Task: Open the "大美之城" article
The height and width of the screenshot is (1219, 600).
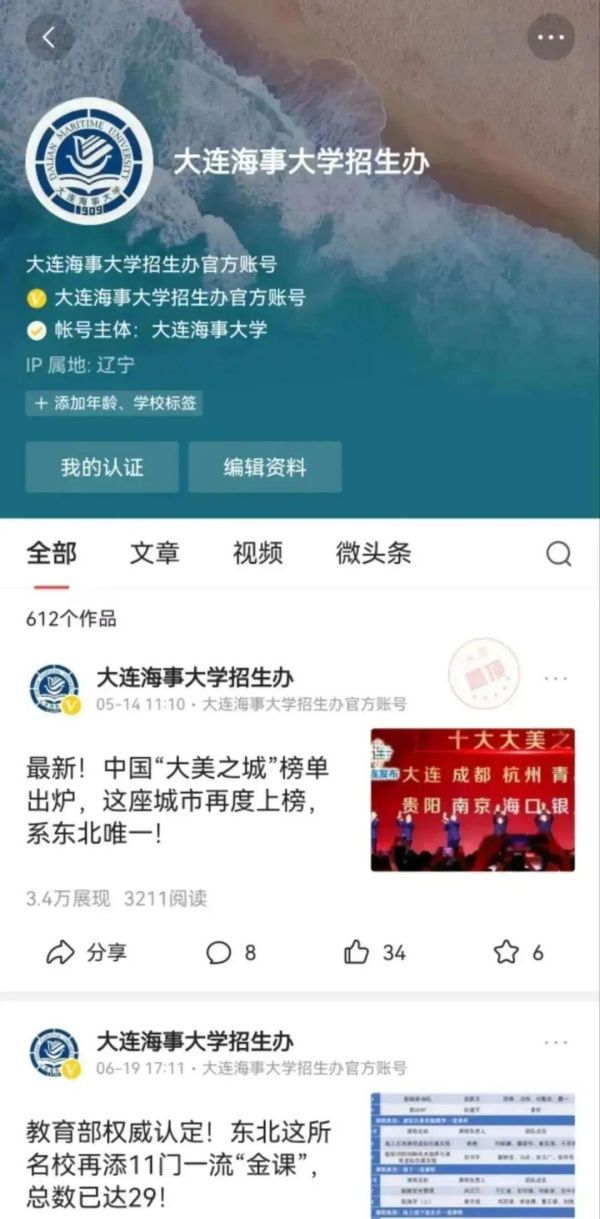Action: pyautogui.click(x=178, y=800)
